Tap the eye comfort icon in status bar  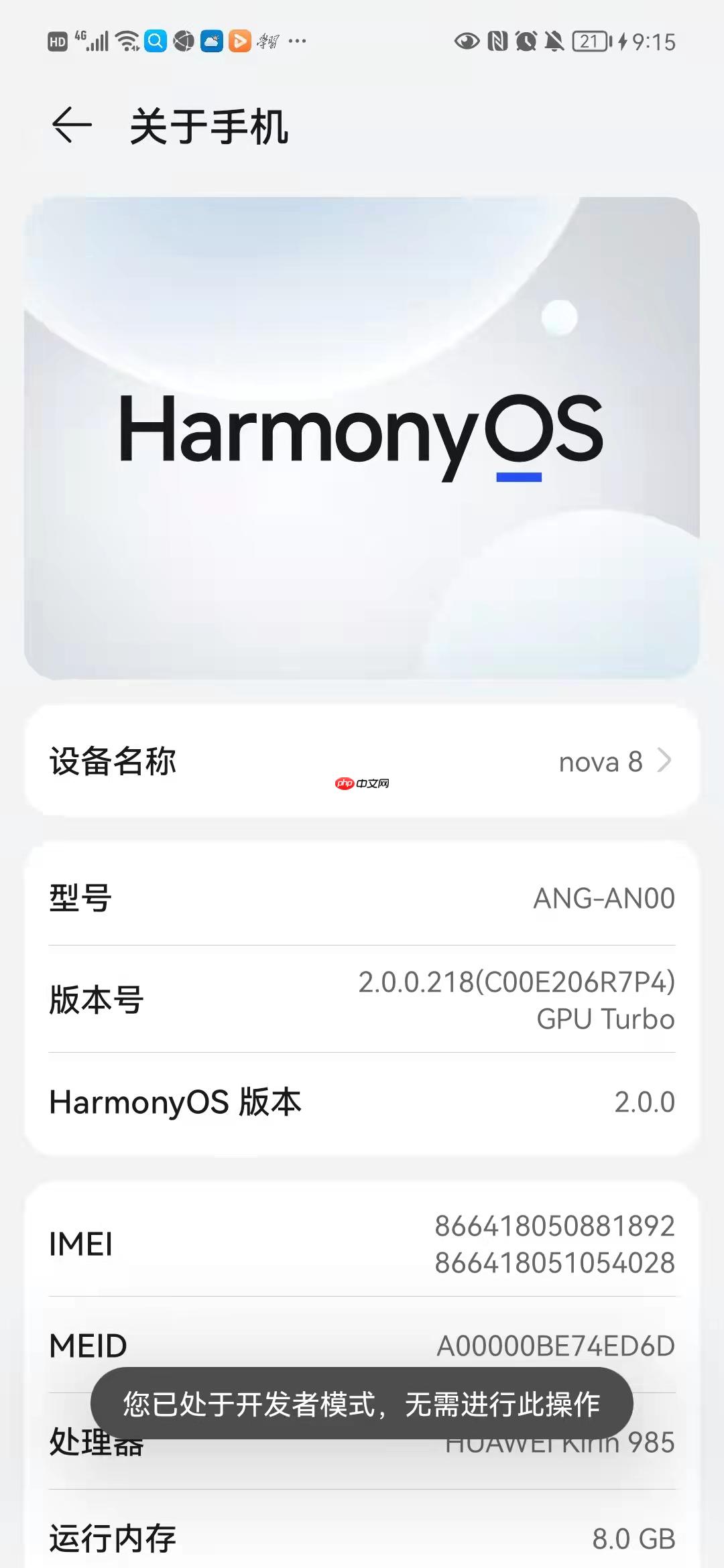pos(468,42)
